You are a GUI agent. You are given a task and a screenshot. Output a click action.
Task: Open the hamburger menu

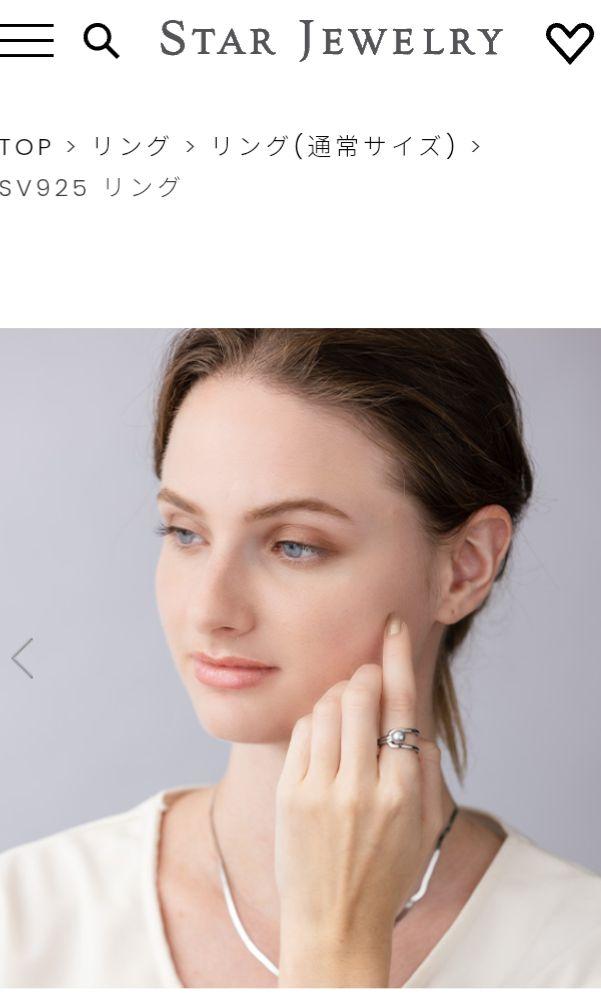pos(26,41)
